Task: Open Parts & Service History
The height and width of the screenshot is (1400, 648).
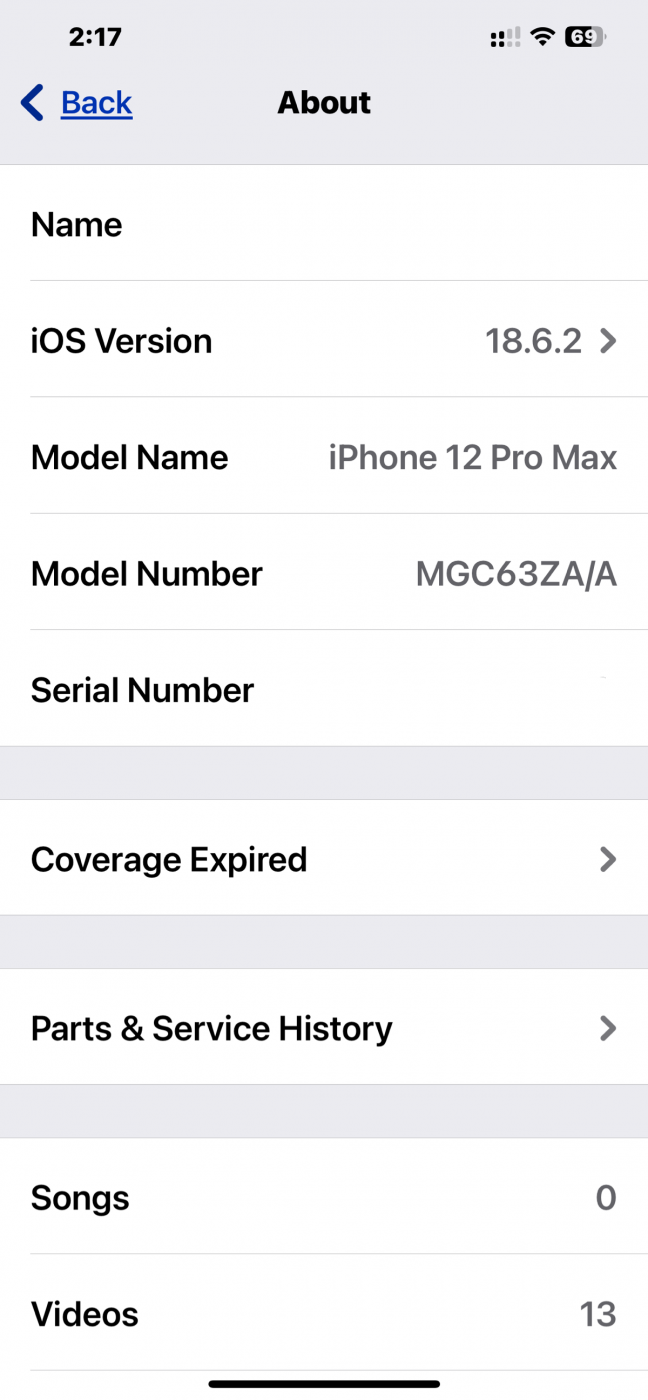Action: click(x=324, y=1029)
